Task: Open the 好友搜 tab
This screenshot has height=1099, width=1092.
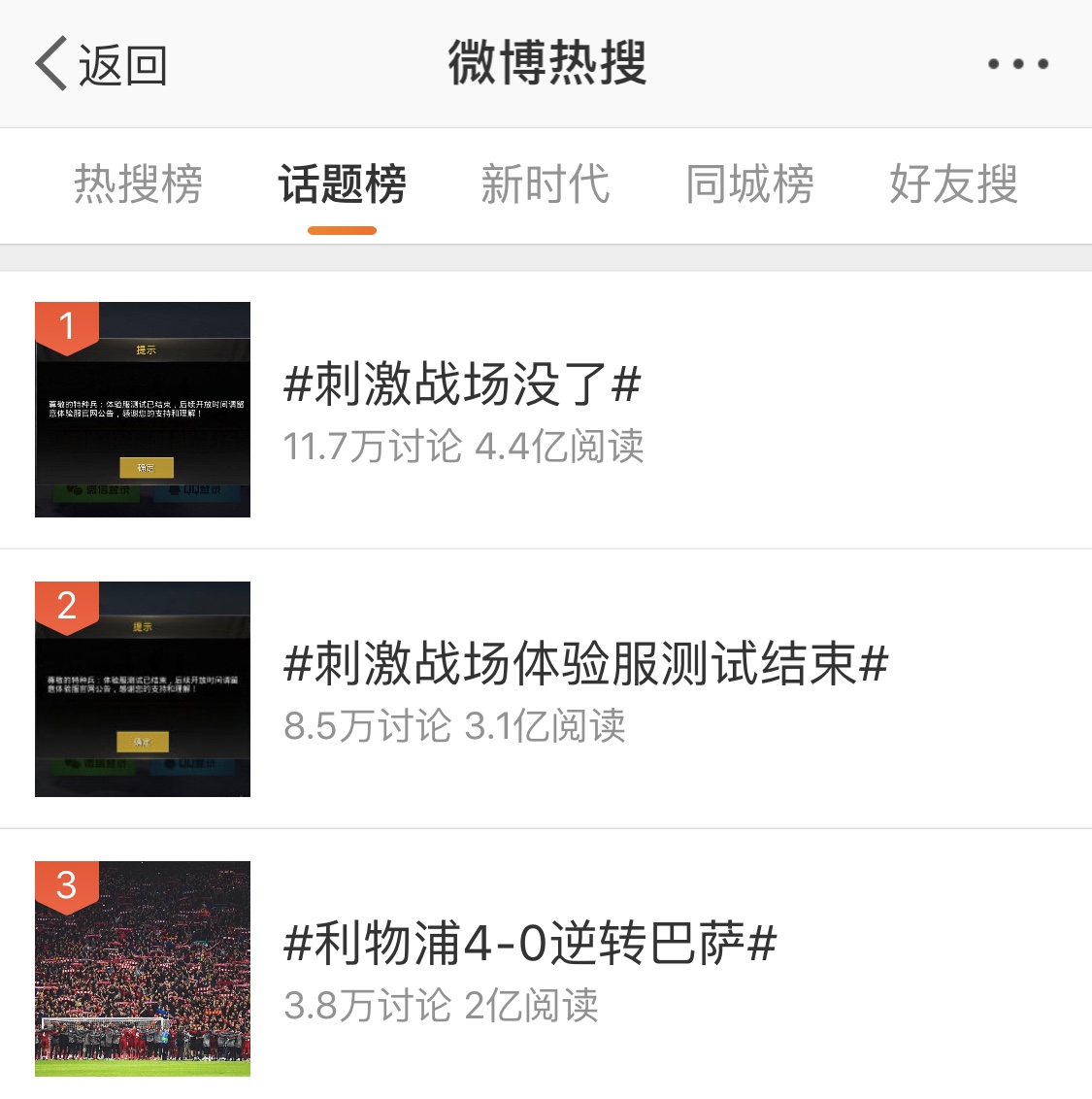Action: pos(954,185)
